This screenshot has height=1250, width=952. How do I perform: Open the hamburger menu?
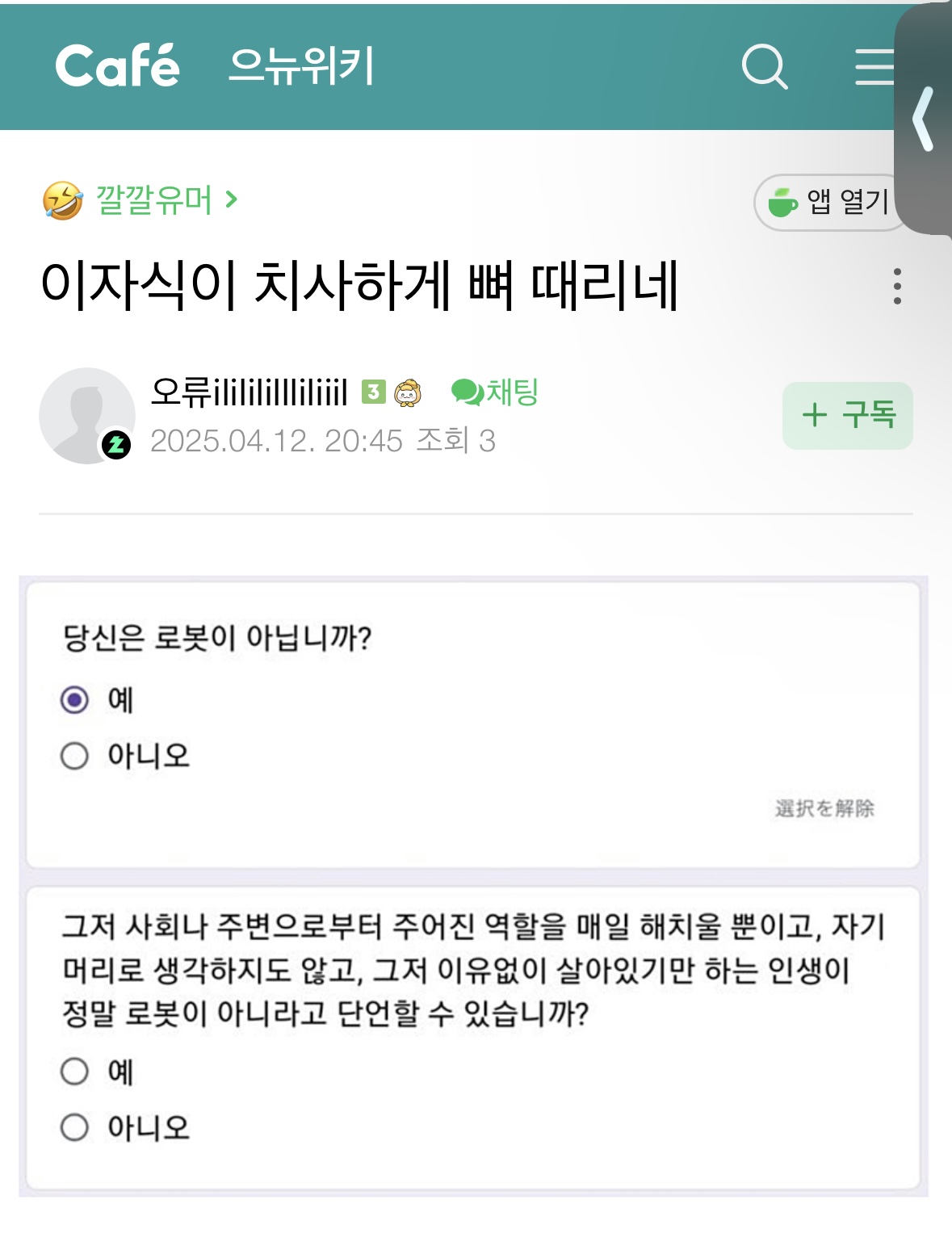coord(875,66)
